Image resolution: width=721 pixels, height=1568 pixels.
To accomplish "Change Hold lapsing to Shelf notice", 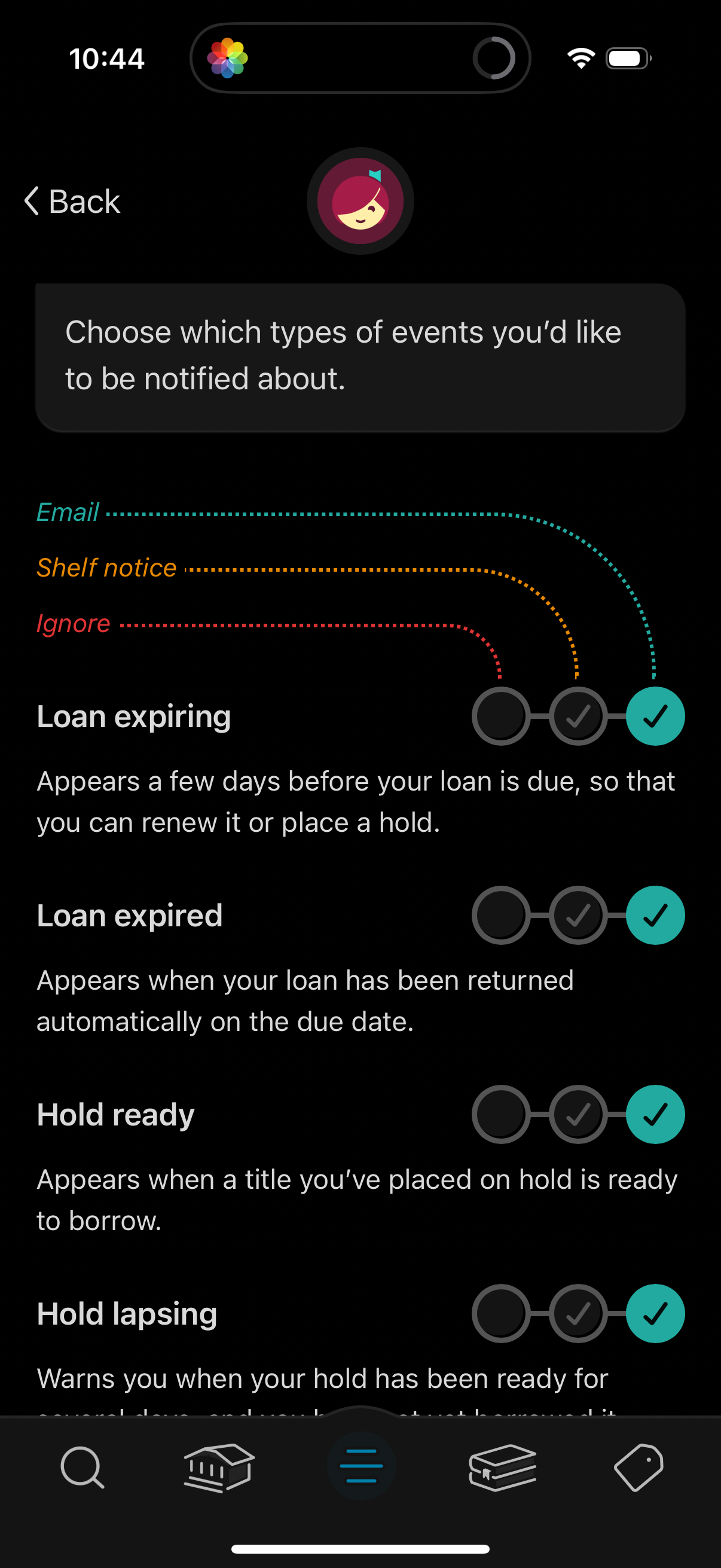I will (577, 1313).
